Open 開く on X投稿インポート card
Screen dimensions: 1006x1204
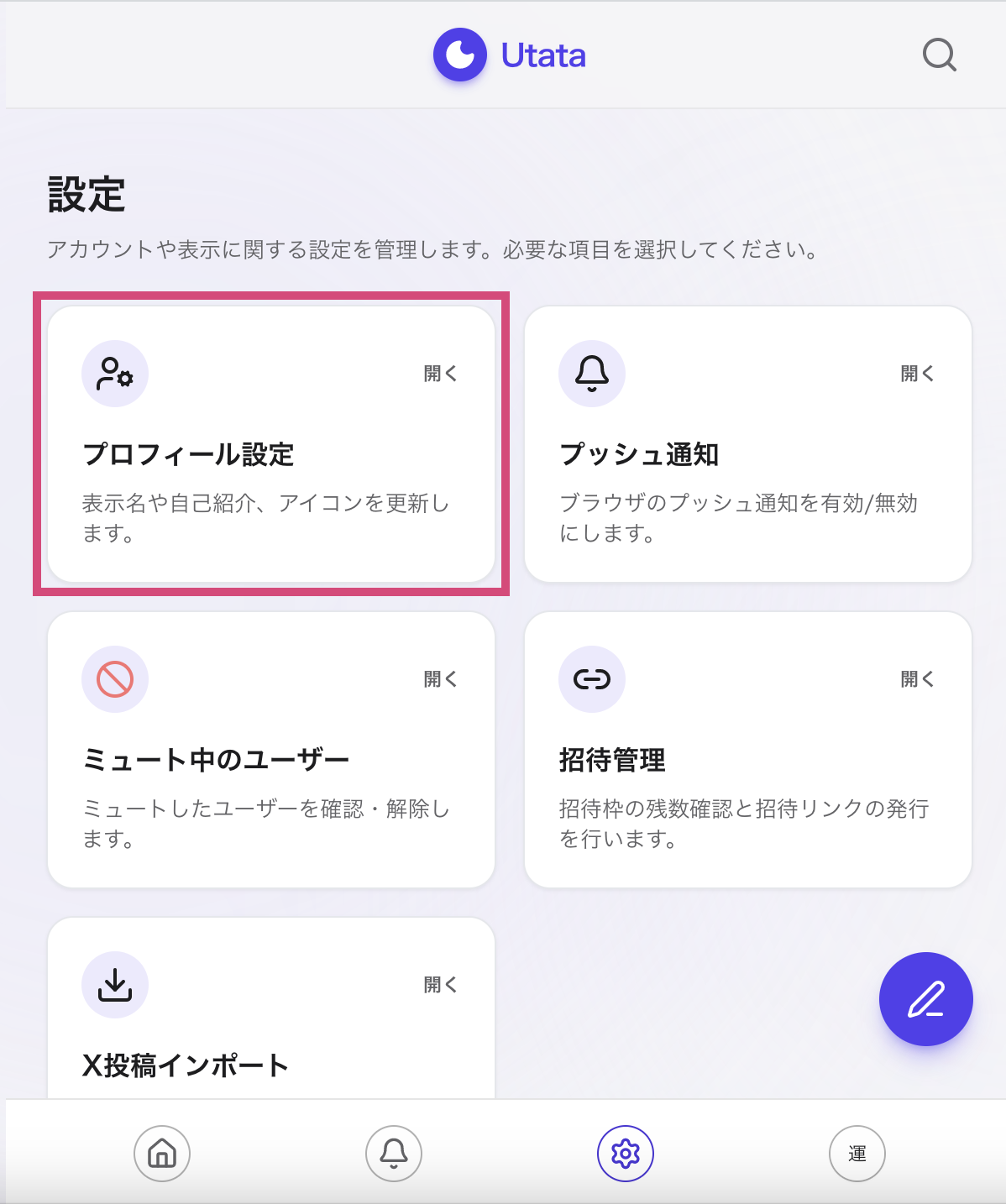pyautogui.click(x=440, y=985)
